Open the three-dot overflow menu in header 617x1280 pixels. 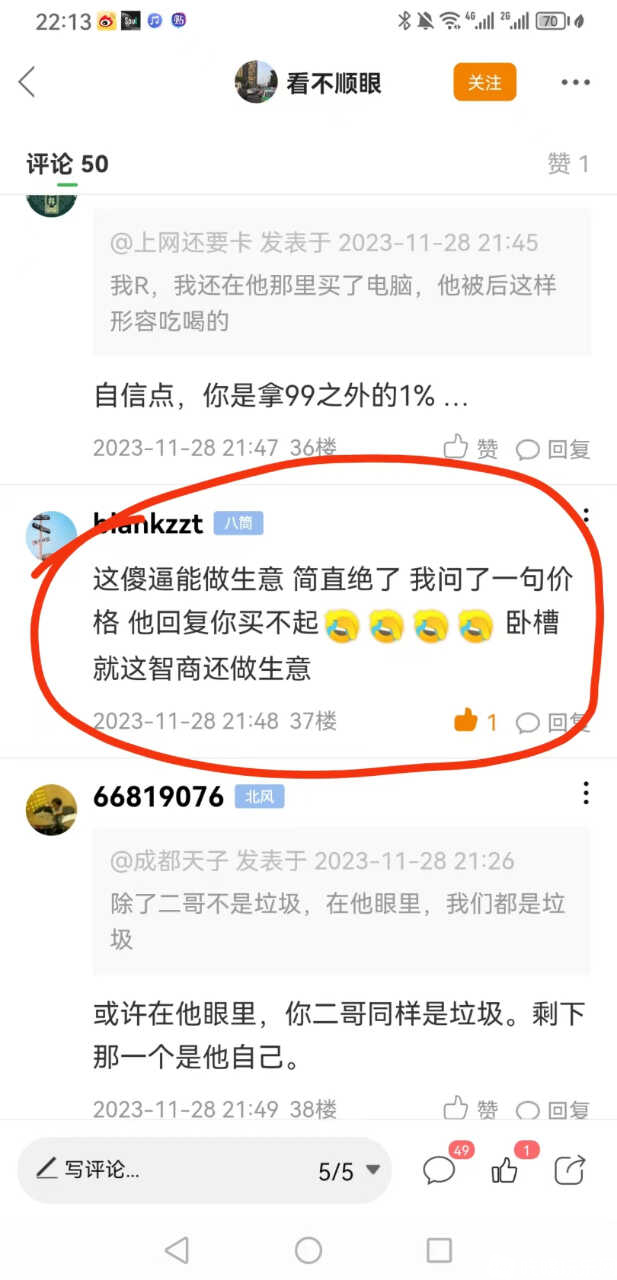(x=575, y=83)
